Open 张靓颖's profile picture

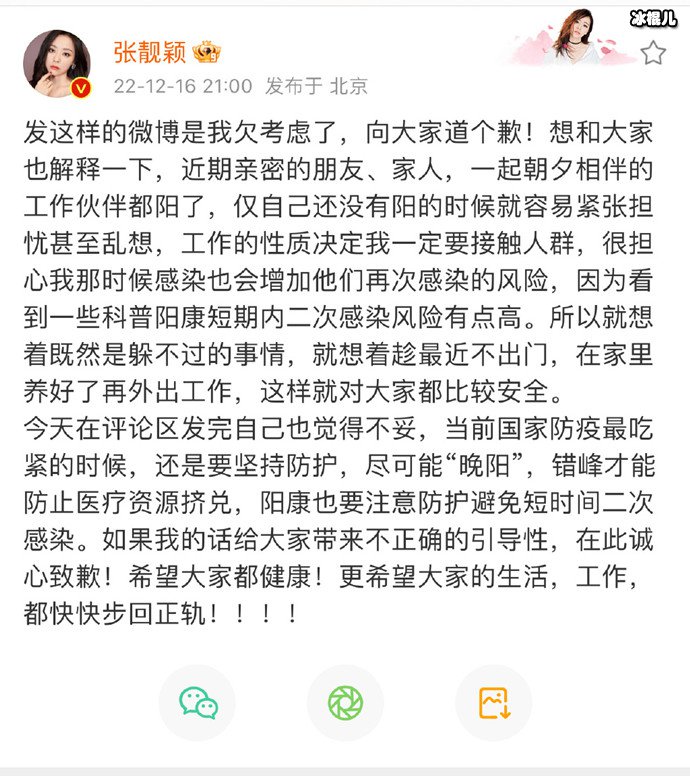pyautogui.click(x=58, y=63)
